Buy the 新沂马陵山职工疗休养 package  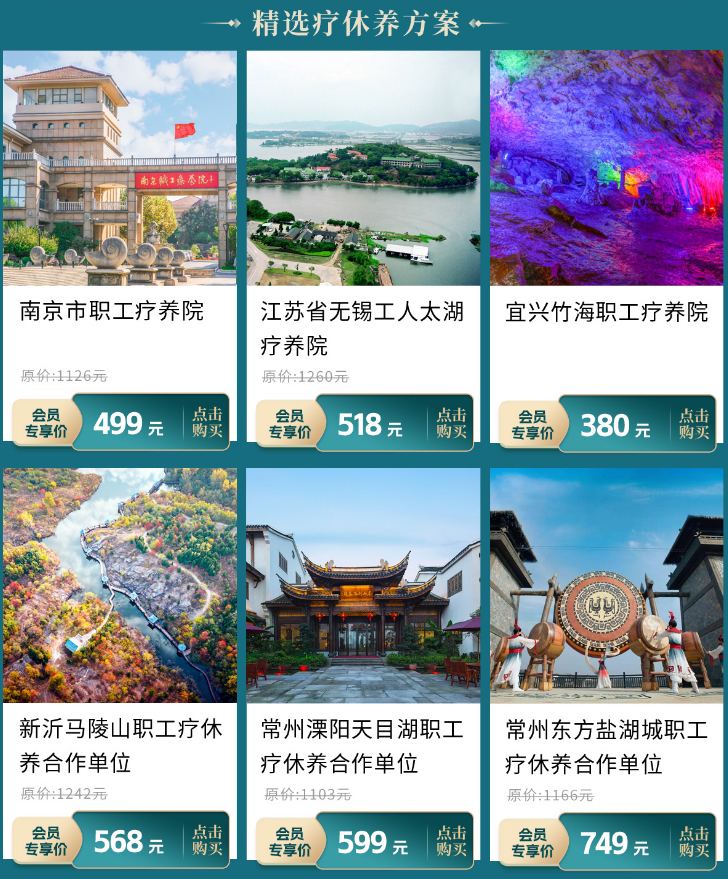coord(207,841)
